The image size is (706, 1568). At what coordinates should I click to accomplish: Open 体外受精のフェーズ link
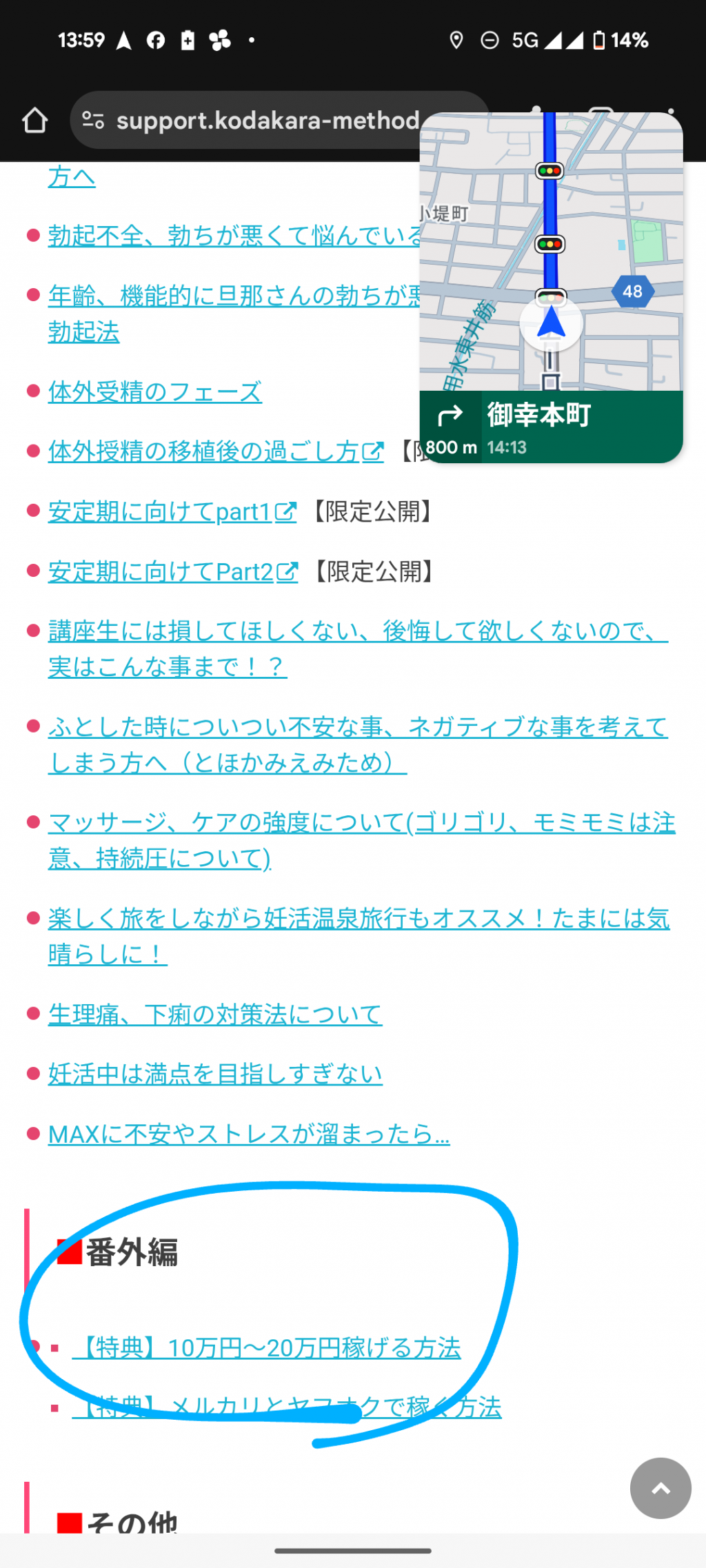click(x=155, y=392)
